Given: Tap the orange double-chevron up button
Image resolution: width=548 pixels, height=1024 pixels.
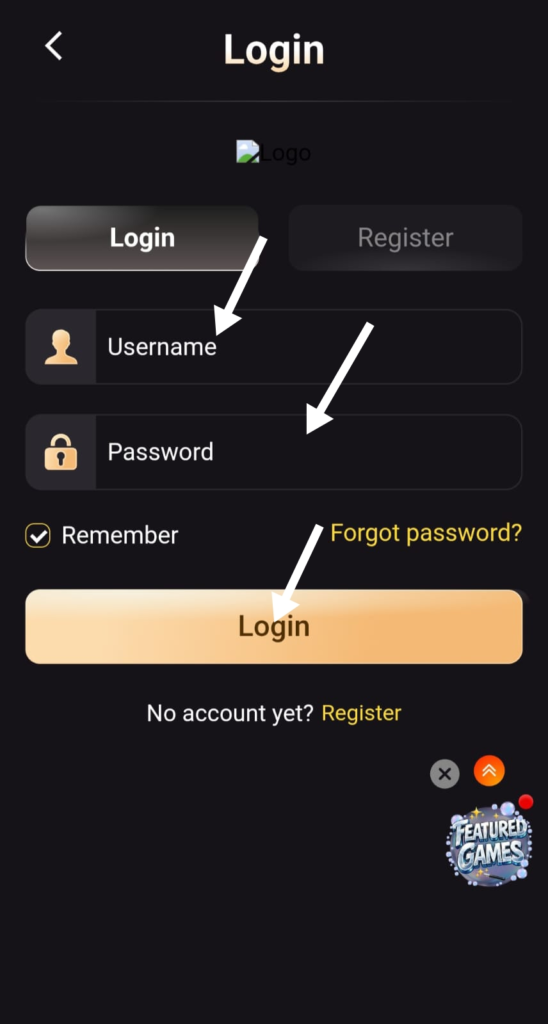Looking at the screenshot, I should pyautogui.click(x=489, y=771).
